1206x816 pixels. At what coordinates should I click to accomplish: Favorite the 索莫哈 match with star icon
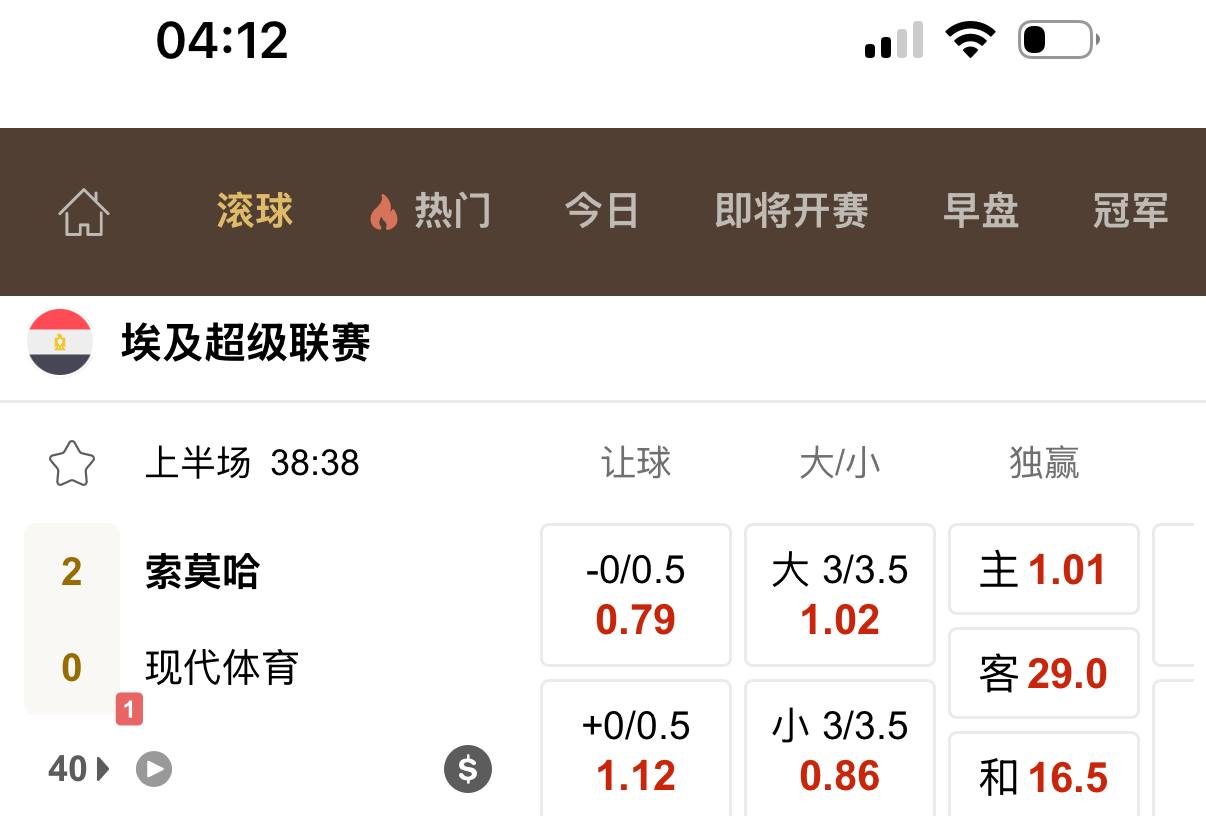pos(72,464)
